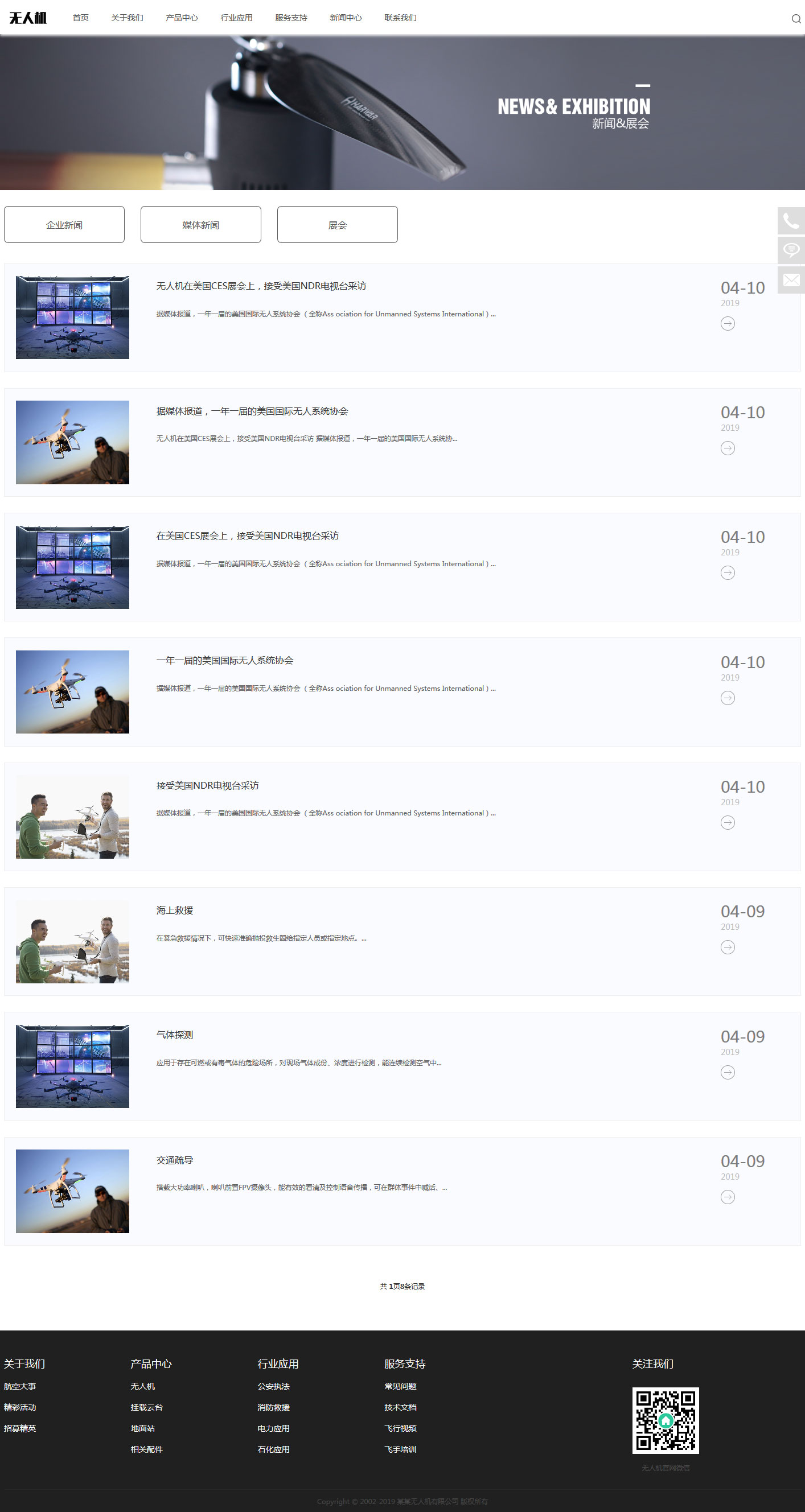Open thumbnail of 交通疏导 article
The width and height of the screenshot is (805, 1512).
72,1191
